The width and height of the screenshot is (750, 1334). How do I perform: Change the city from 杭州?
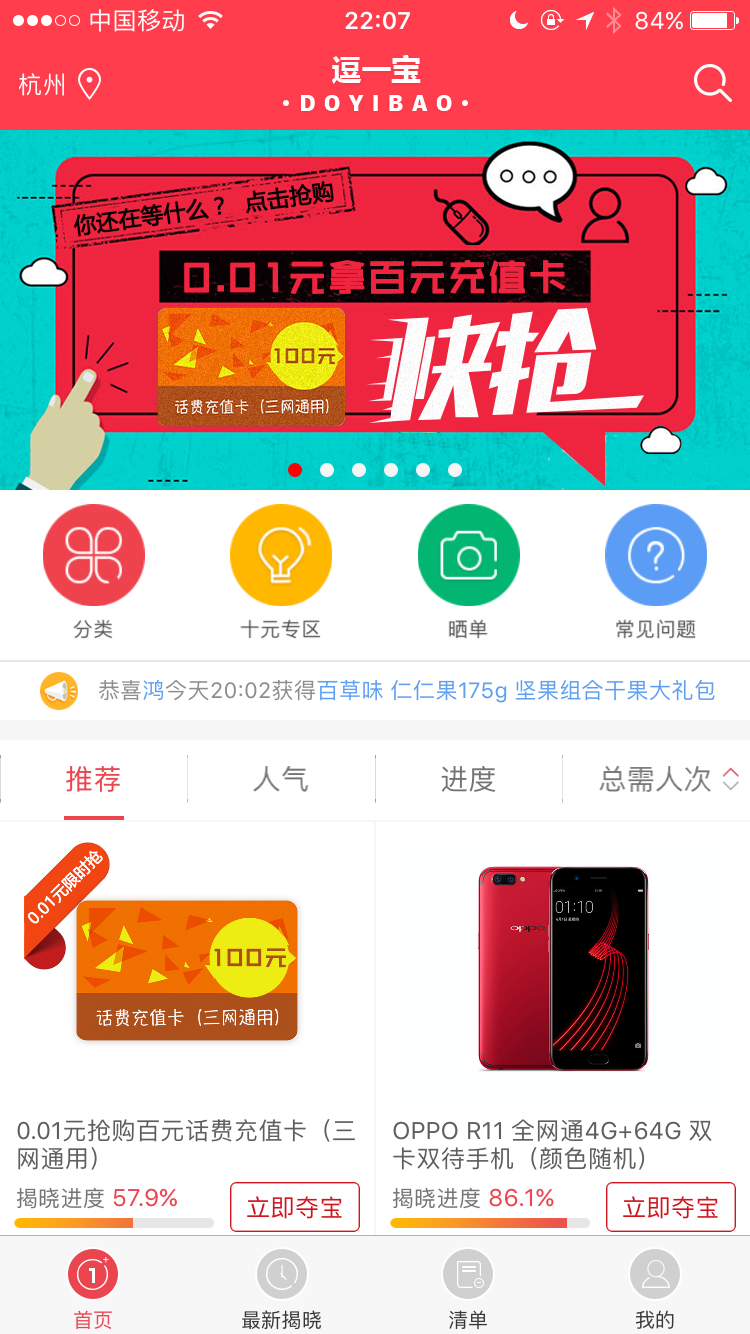(60, 85)
